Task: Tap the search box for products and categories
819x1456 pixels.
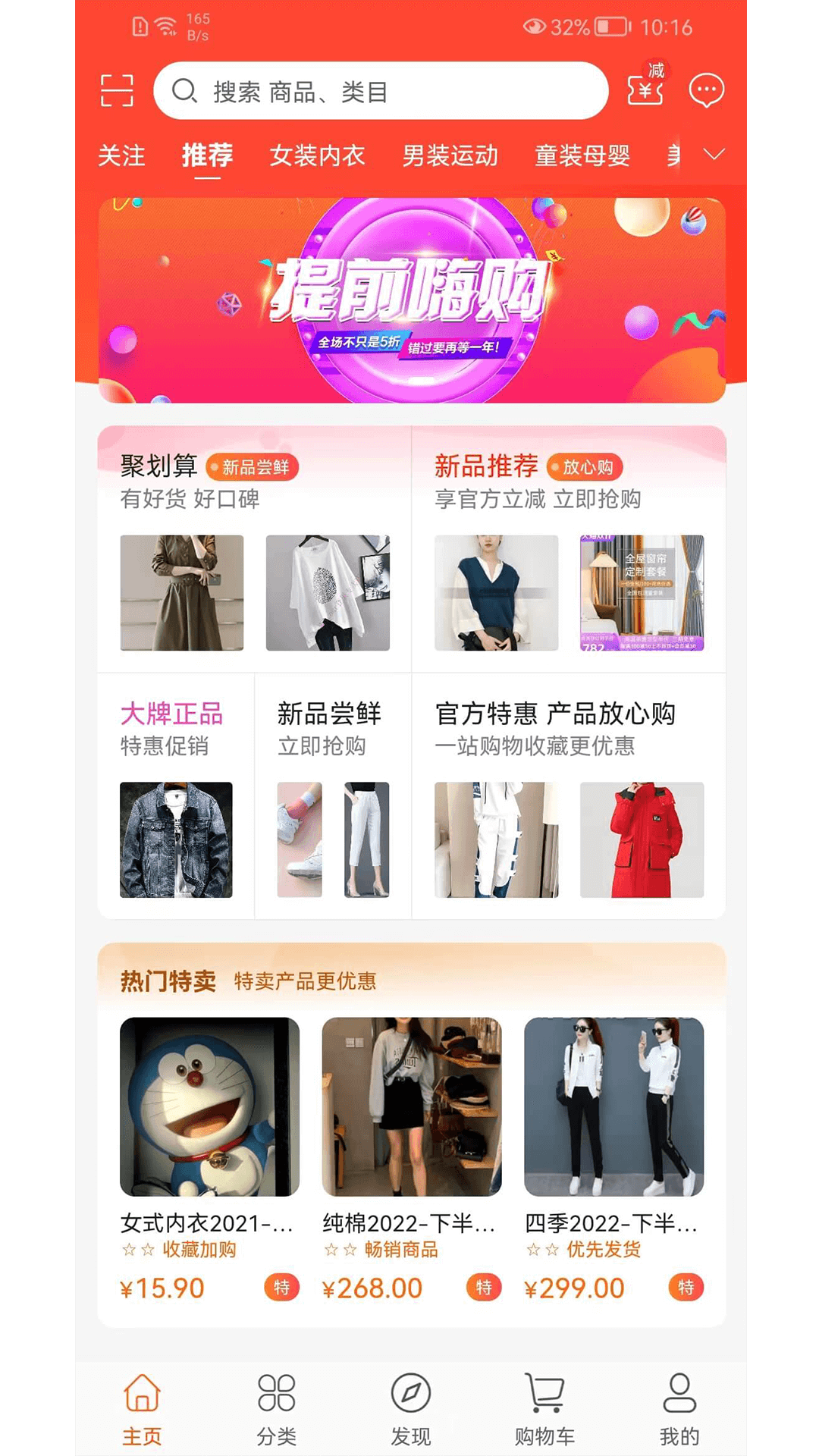Action: click(x=381, y=91)
